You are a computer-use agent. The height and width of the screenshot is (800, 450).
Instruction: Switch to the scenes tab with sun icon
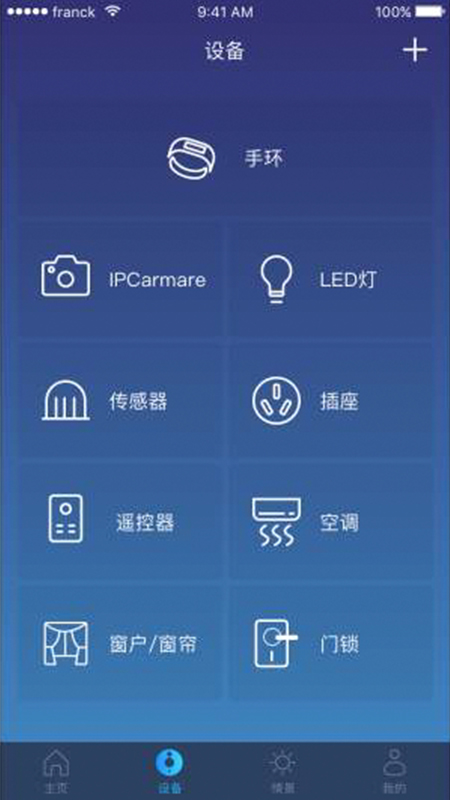tap(282, 771)
